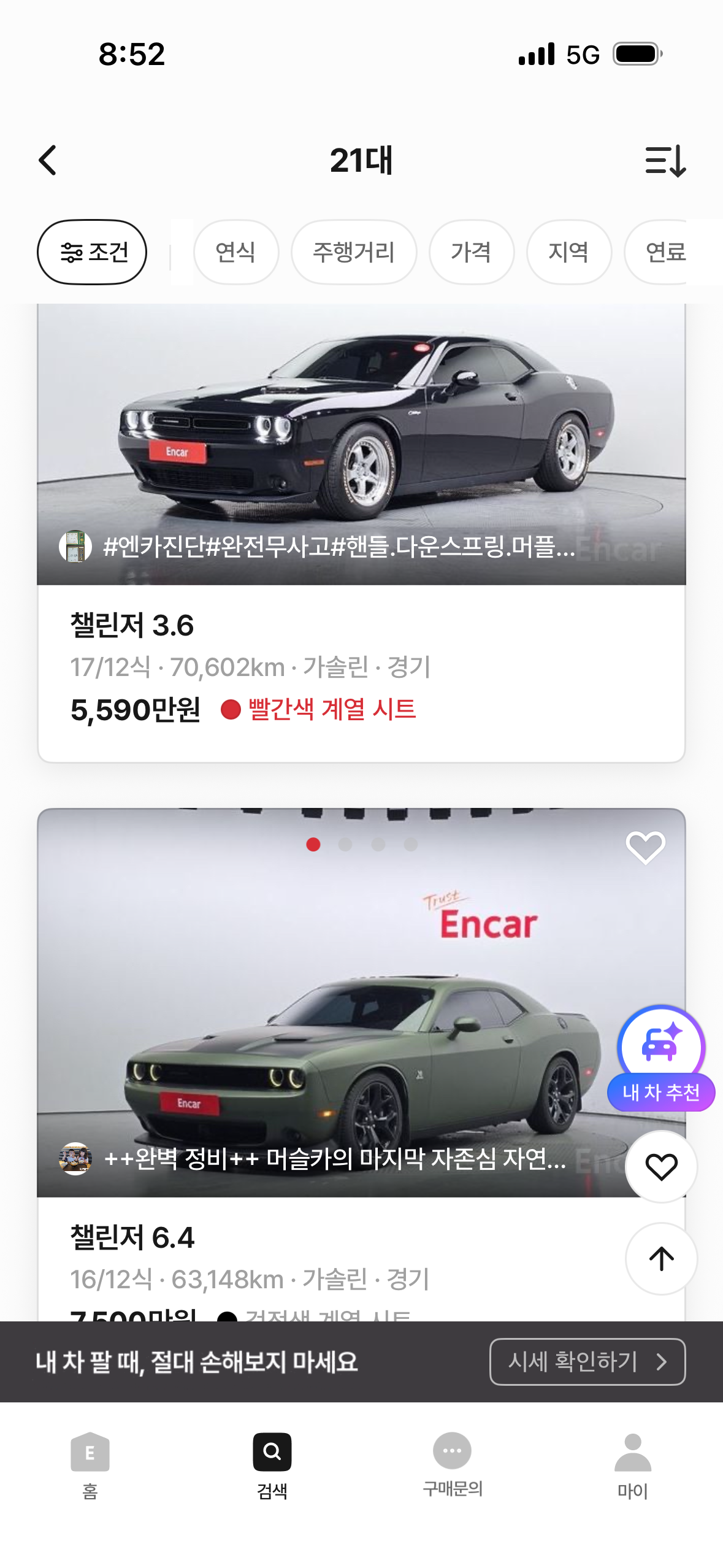Open the 챌린저 6.4 car listing
This screenshot has height=1568, width=723.
coord(132,1237)
